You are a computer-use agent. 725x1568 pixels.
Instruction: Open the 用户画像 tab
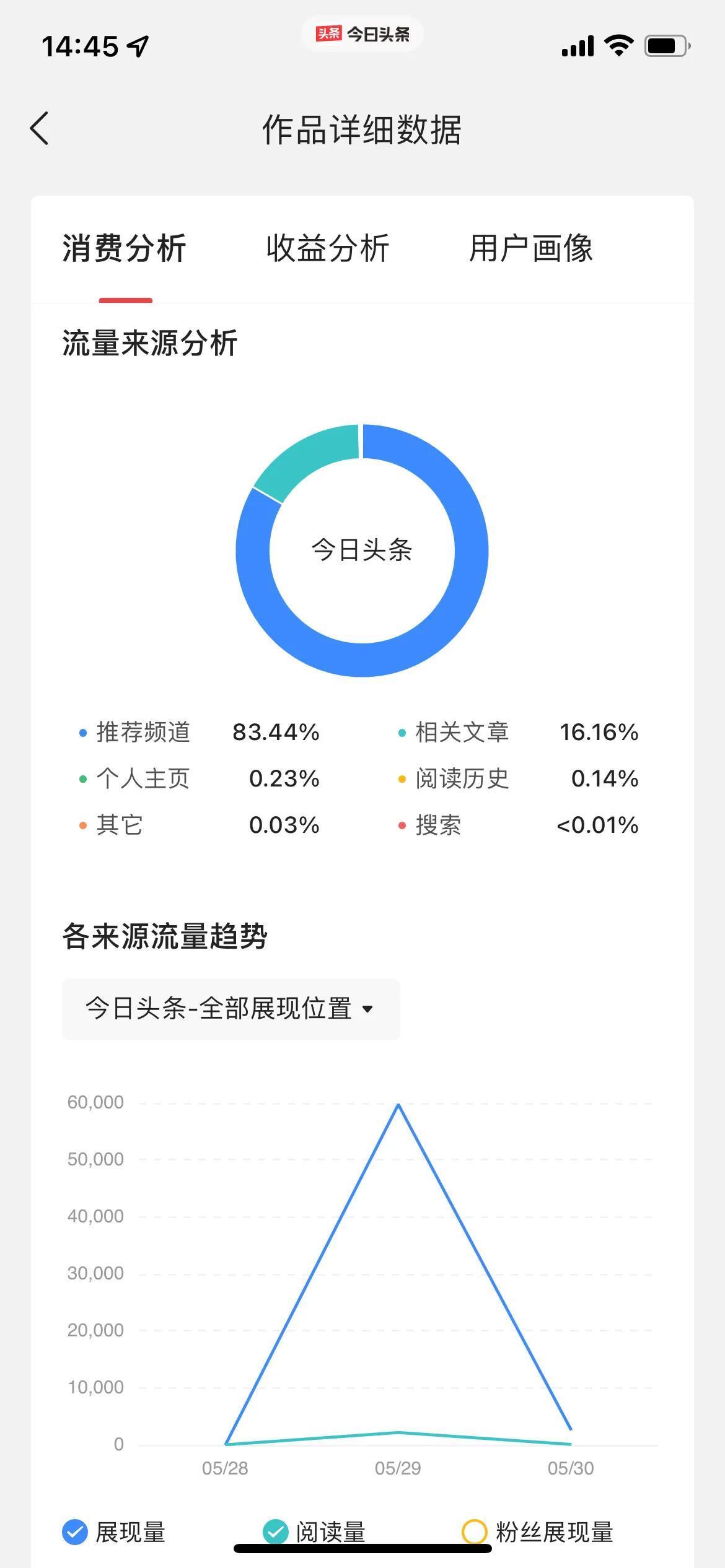tap(531, 248)
